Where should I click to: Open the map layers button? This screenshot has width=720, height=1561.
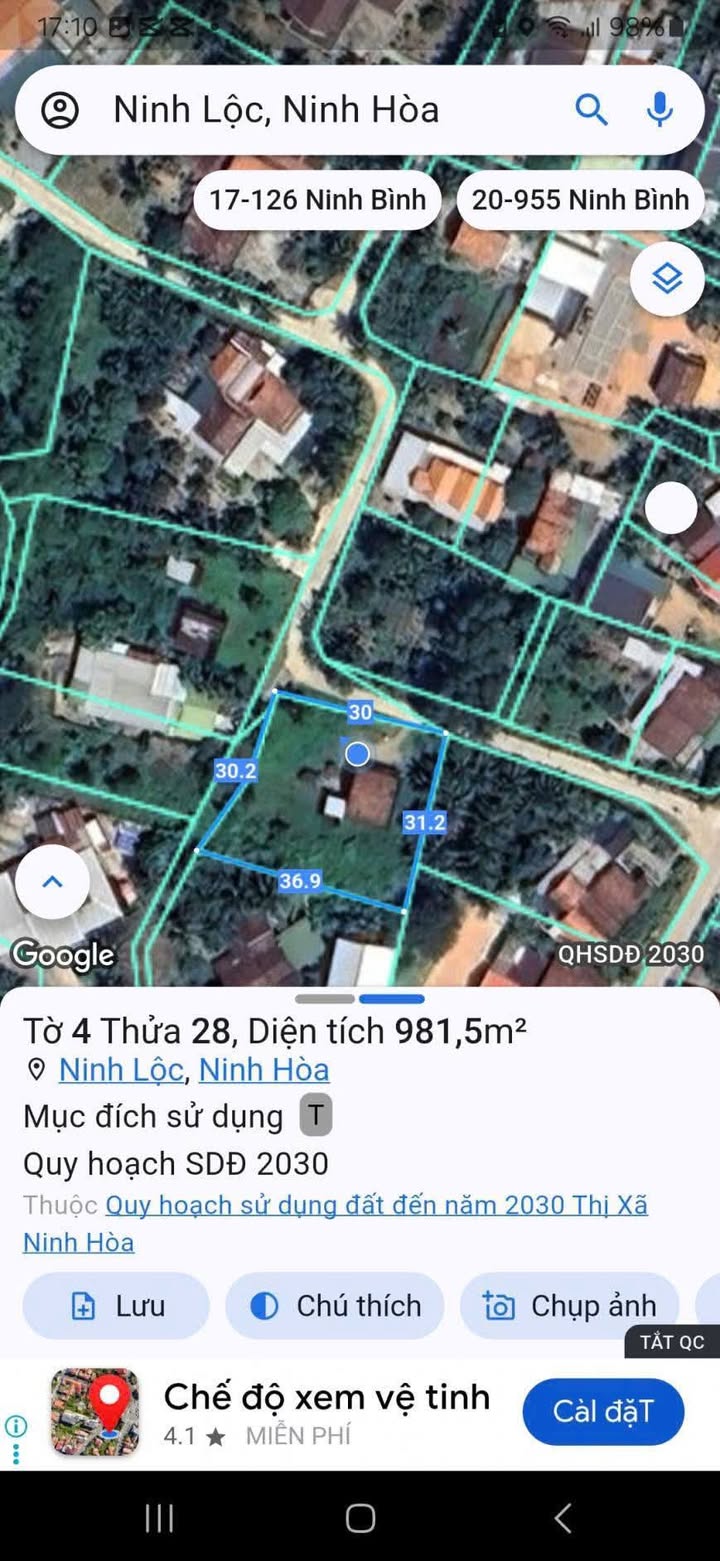pos(667,279)
